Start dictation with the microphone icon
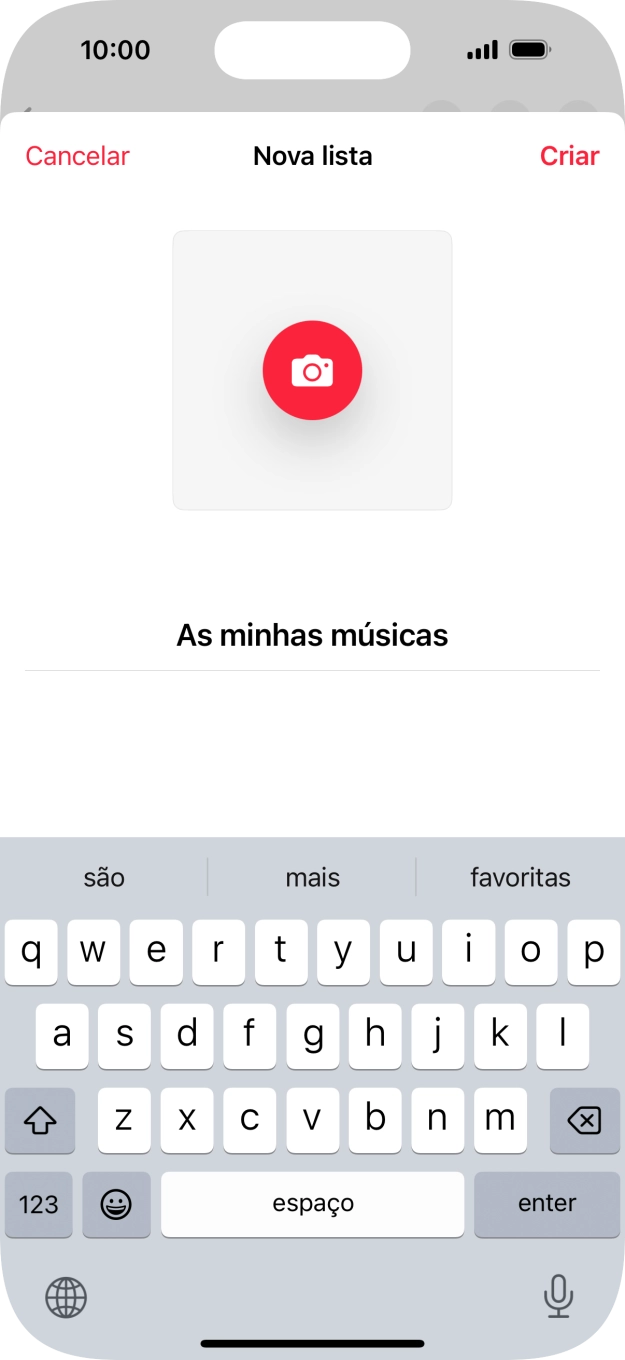The image size is (625, 1360). click(558, 1297)
